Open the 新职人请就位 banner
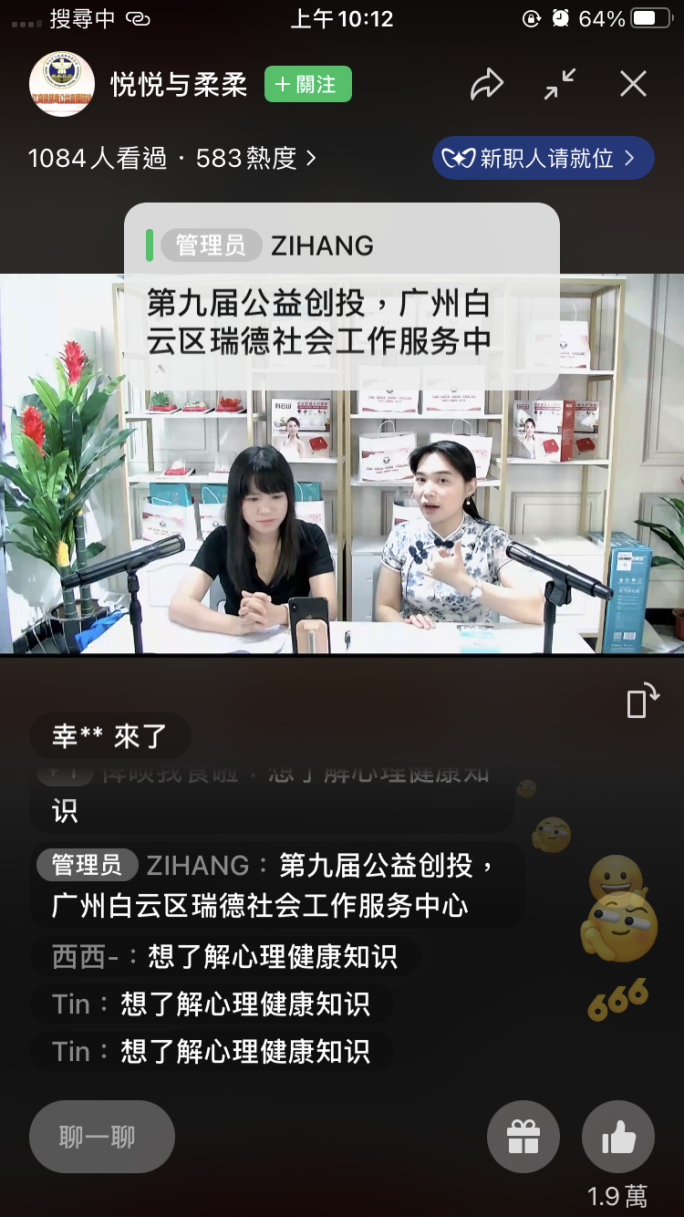This screenshot has width=684, height=1217. (543, 158)
